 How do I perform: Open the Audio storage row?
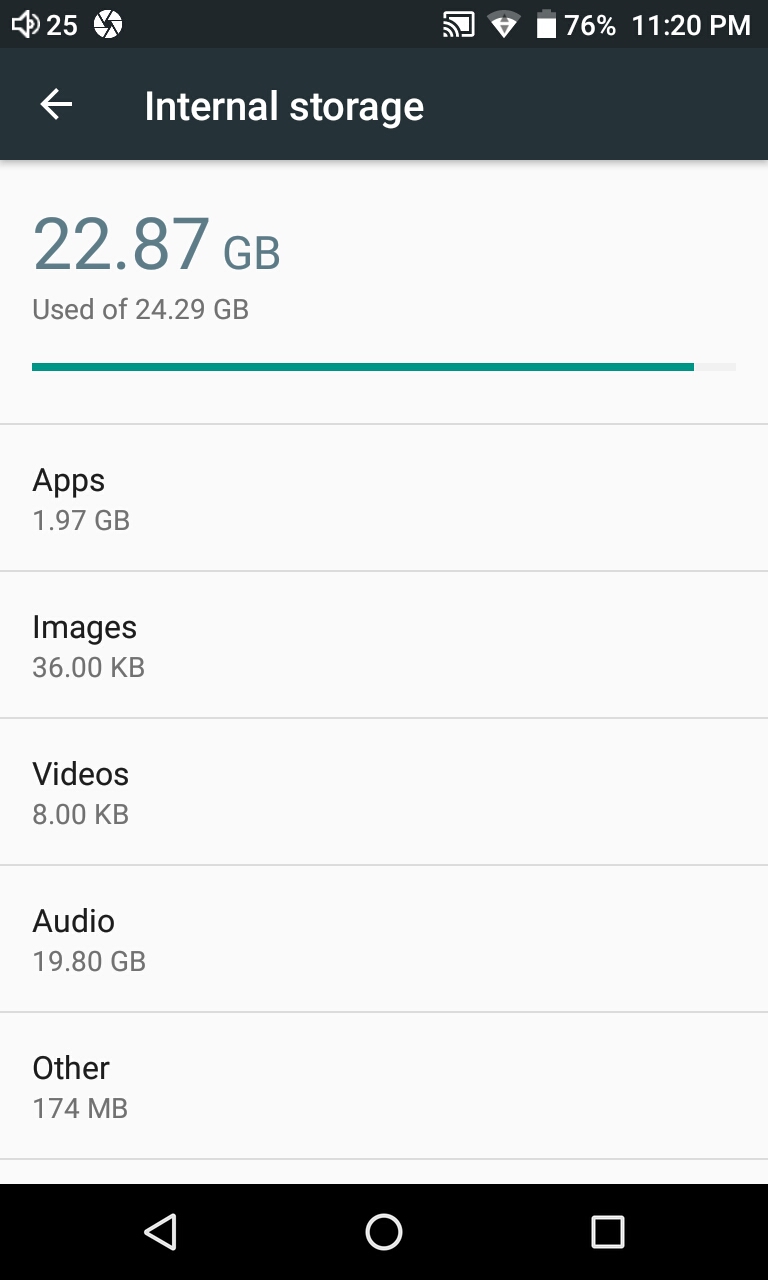tap(384, 939)
